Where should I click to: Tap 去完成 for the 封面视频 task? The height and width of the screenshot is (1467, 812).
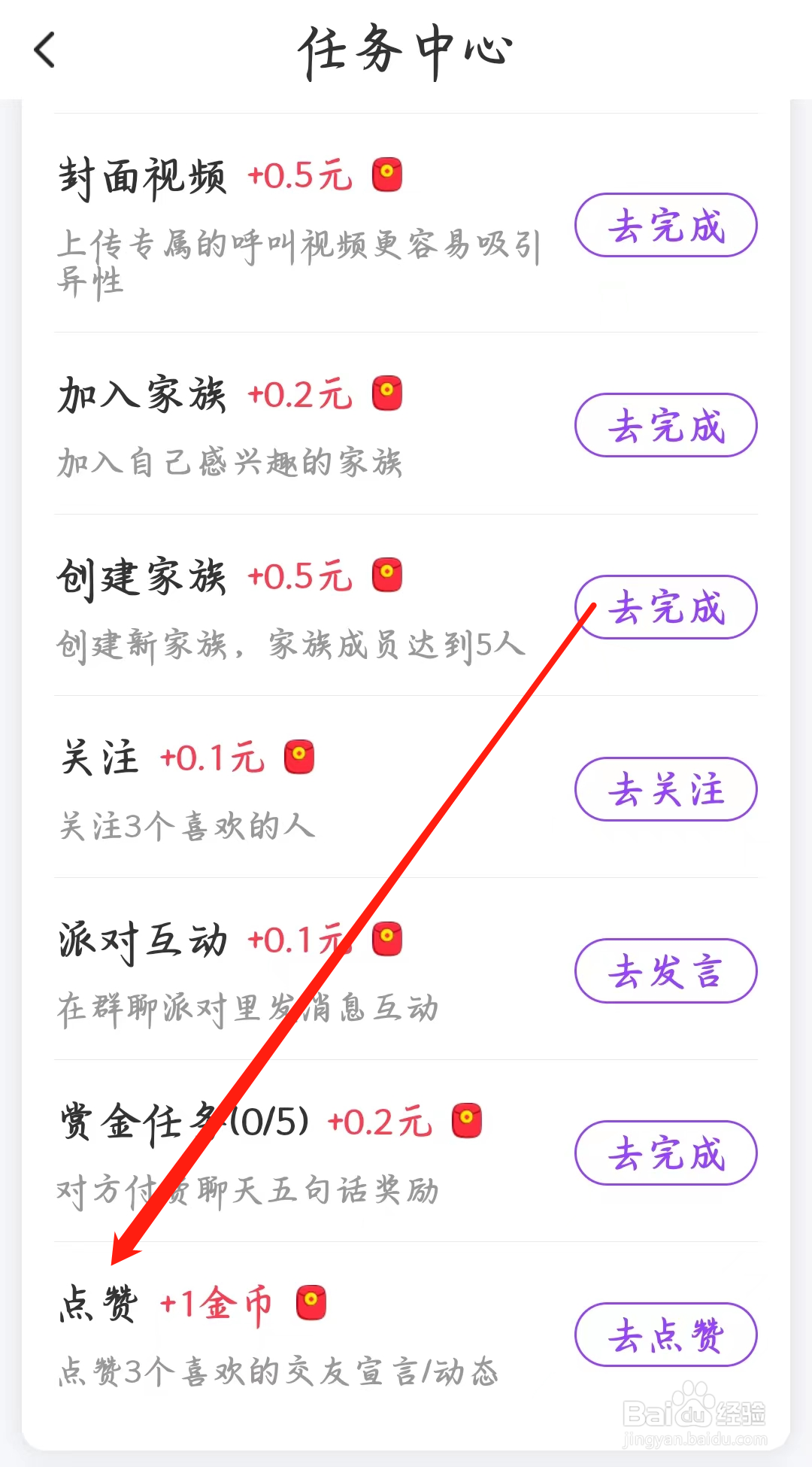[665, 226]
